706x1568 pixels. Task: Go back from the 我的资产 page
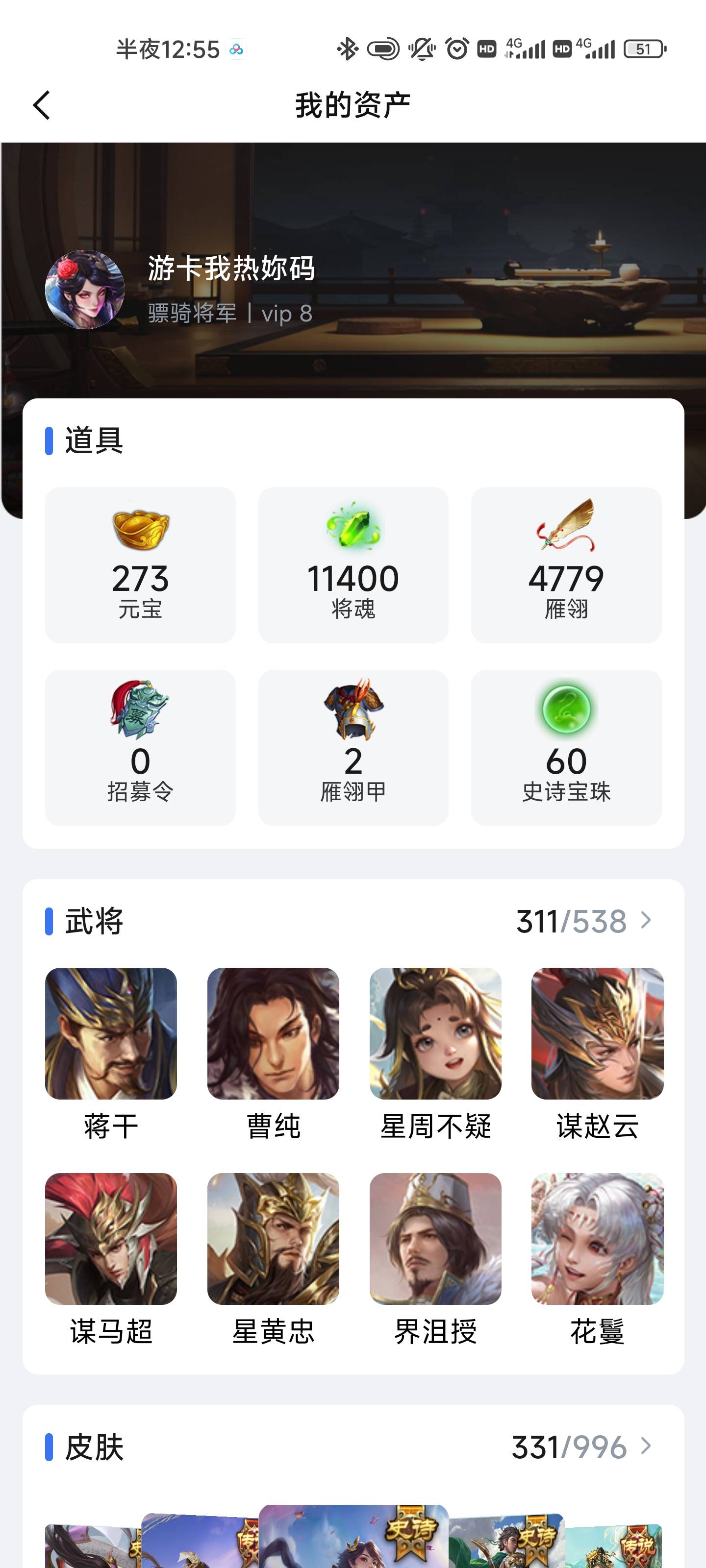41,105
